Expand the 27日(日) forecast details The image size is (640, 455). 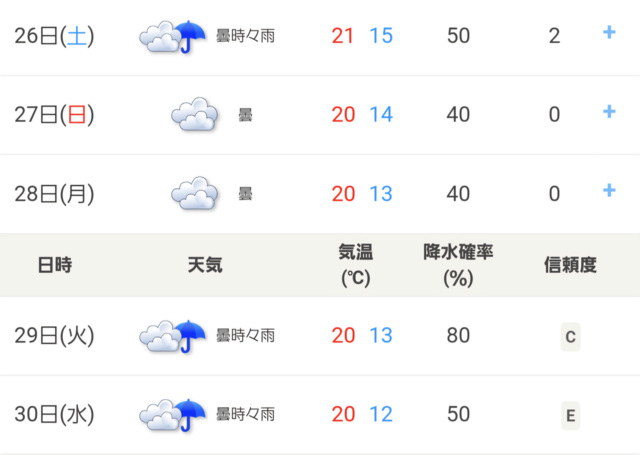pyautogui.click(x=609, y=112)
